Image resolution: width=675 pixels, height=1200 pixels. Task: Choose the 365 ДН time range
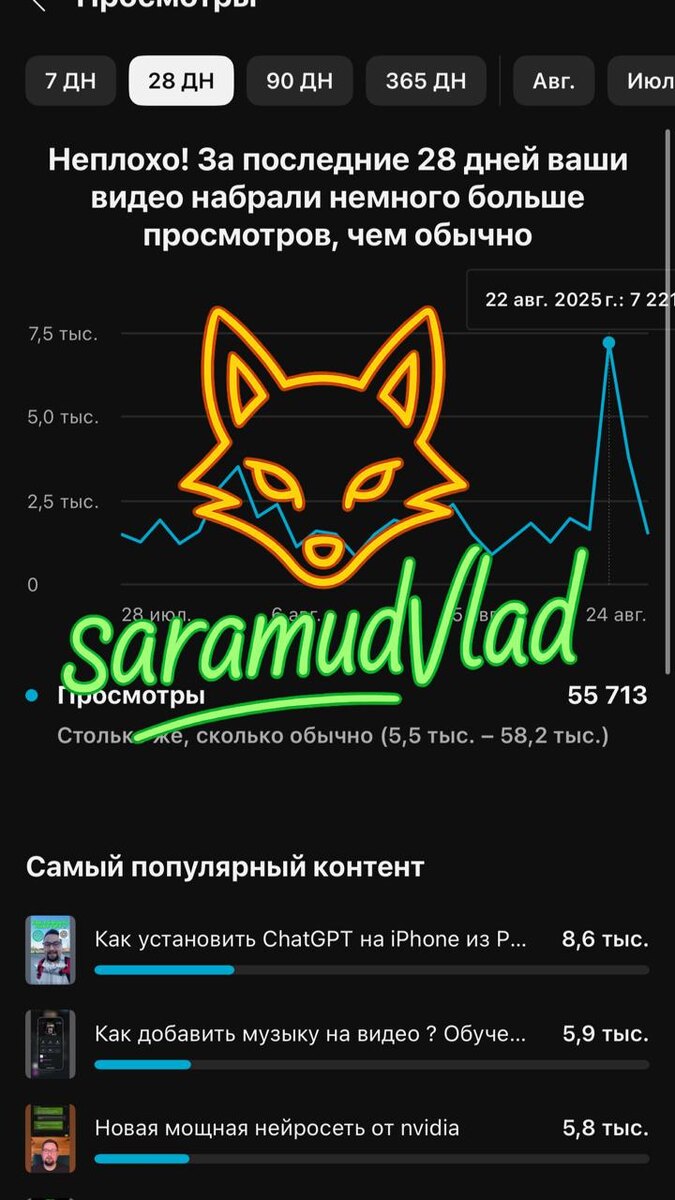point(426,81)
